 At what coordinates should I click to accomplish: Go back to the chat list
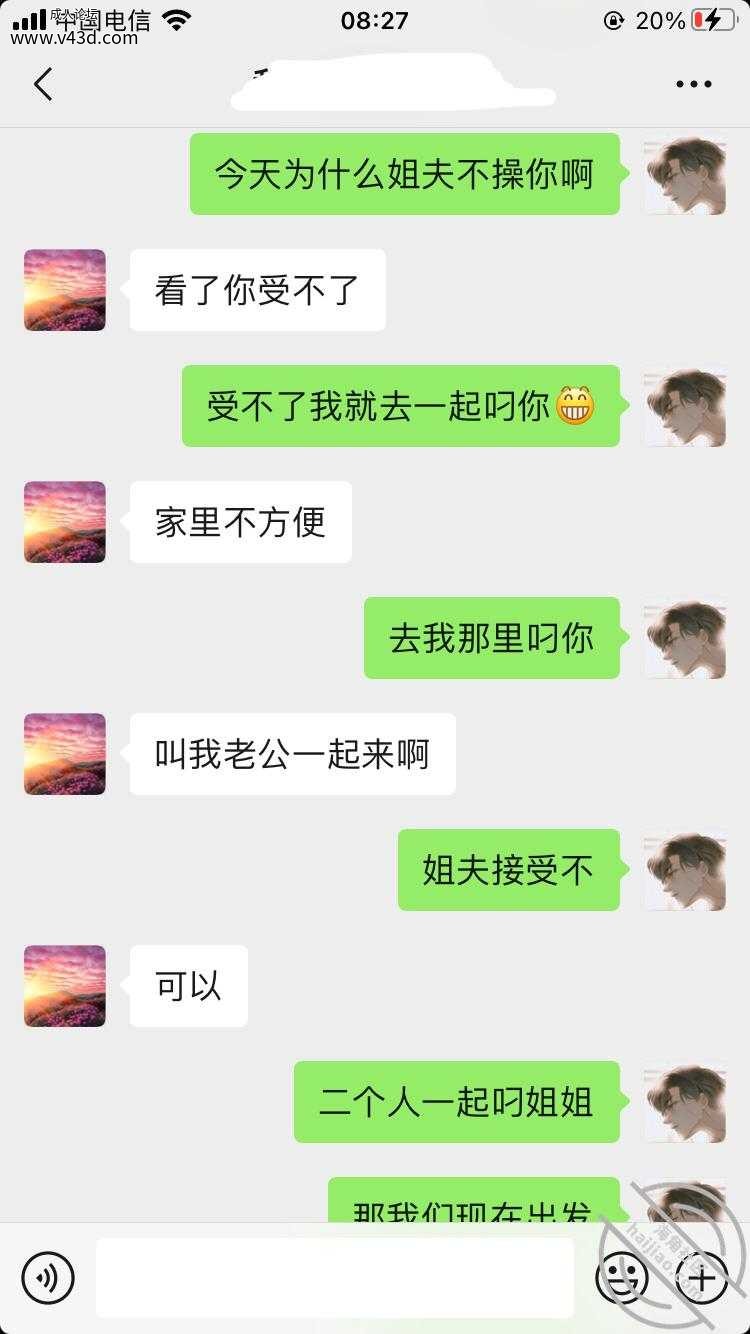tap(43, 85)
